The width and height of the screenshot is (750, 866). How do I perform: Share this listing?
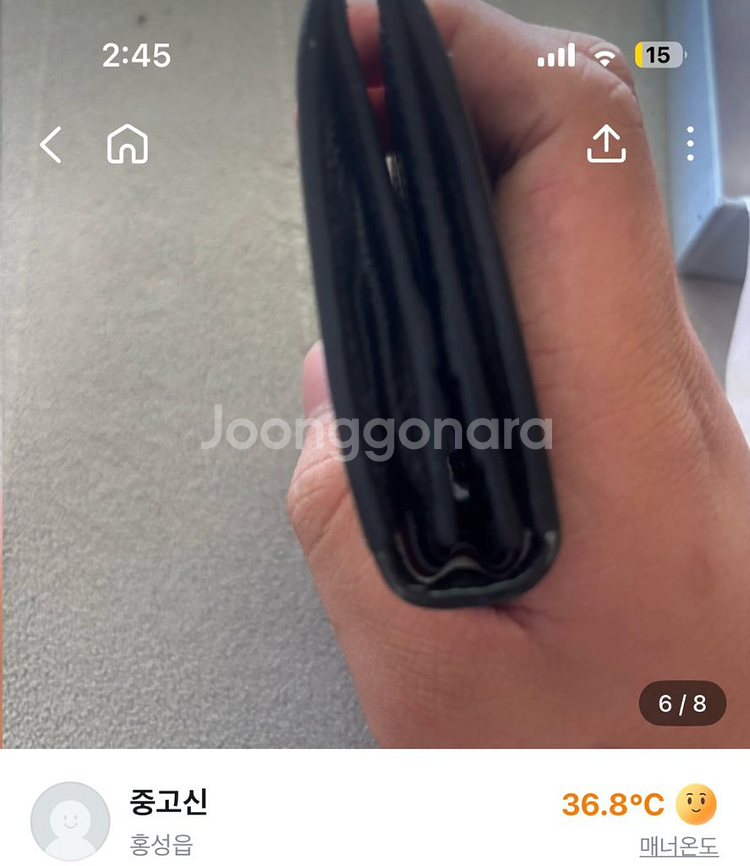605,145
